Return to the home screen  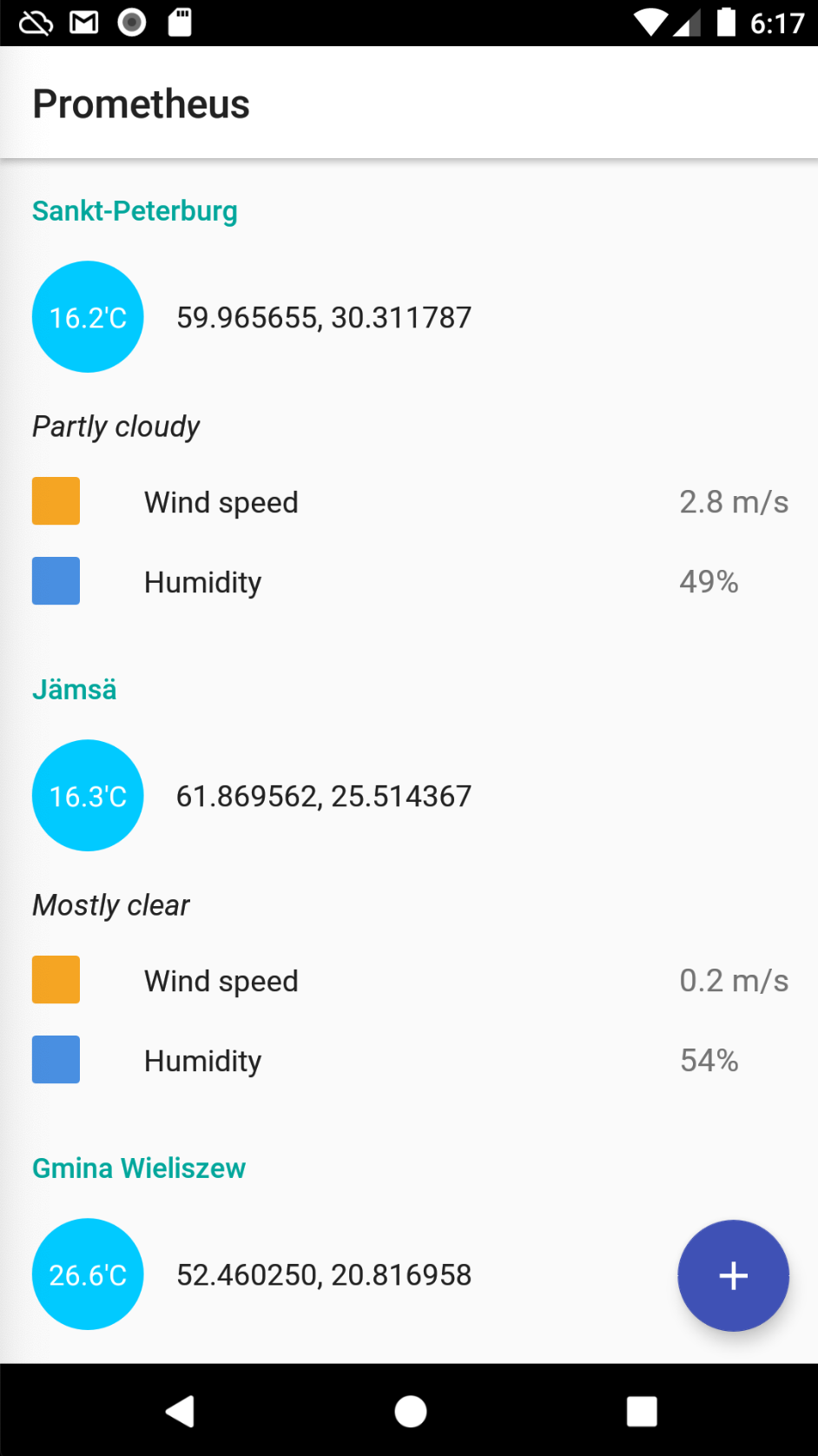coord(410,1412)
